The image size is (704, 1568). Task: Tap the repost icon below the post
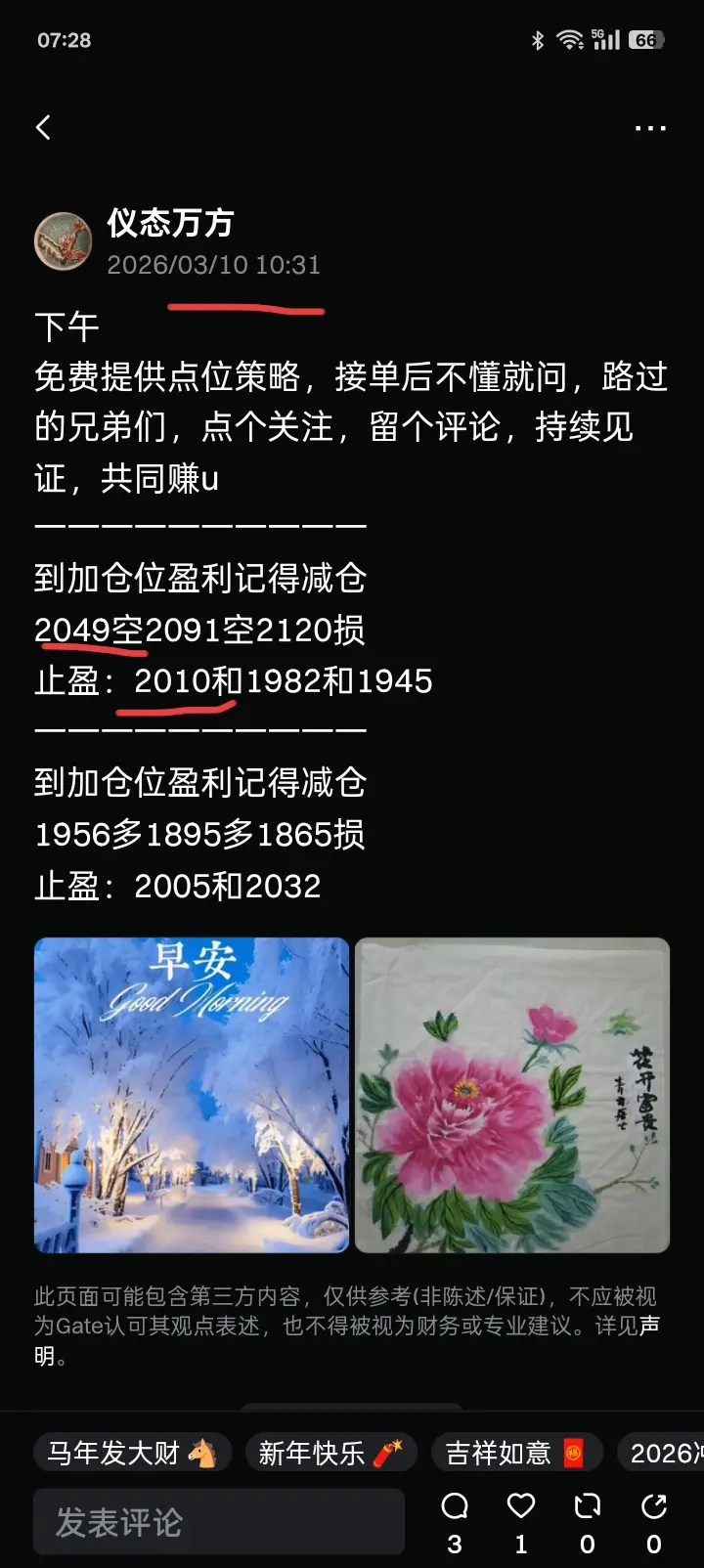[x=588, y=1507]
